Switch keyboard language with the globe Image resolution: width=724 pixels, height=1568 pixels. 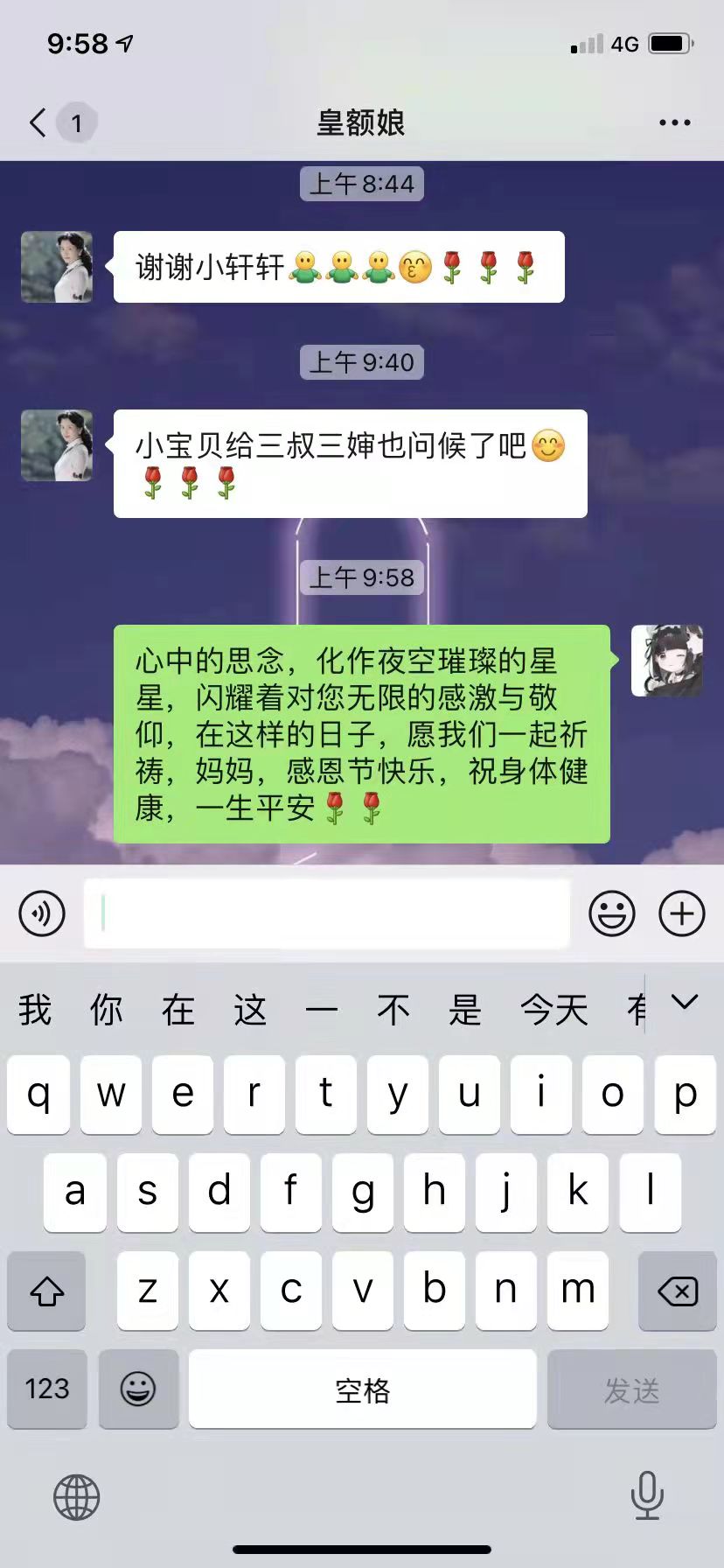[77, 1497]
